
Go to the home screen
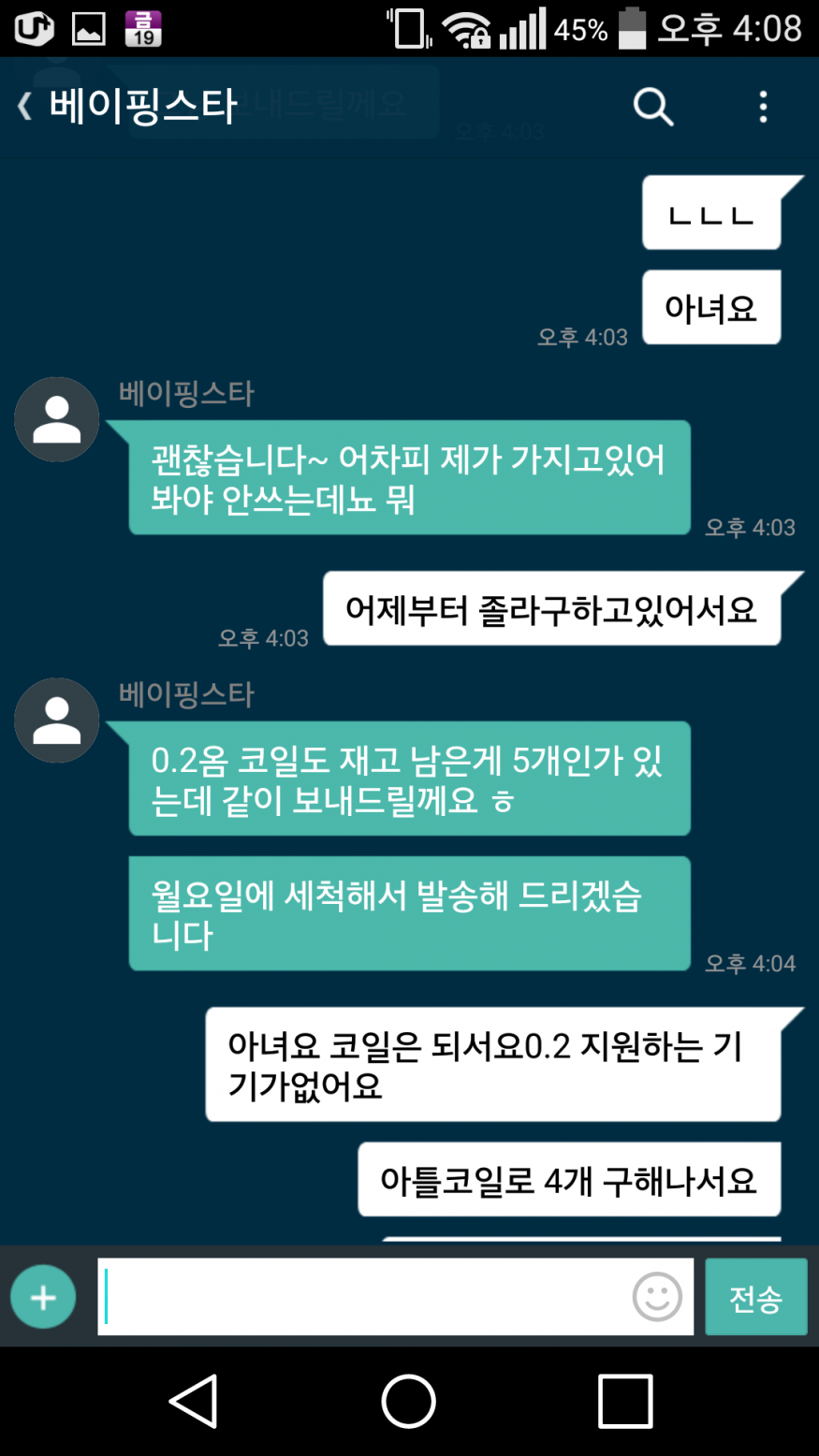[409, 1401]
